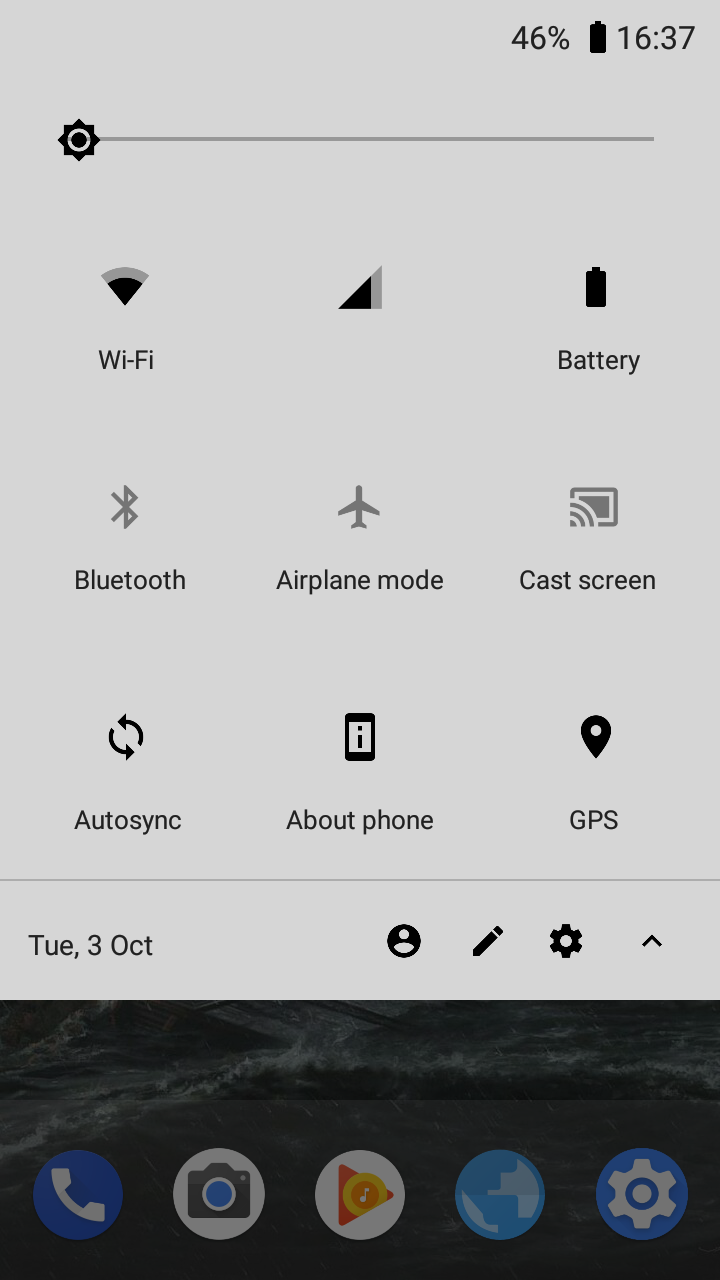The image size is (720, 1280).
Task: Turn on Bluetooth
Action: 125,508
